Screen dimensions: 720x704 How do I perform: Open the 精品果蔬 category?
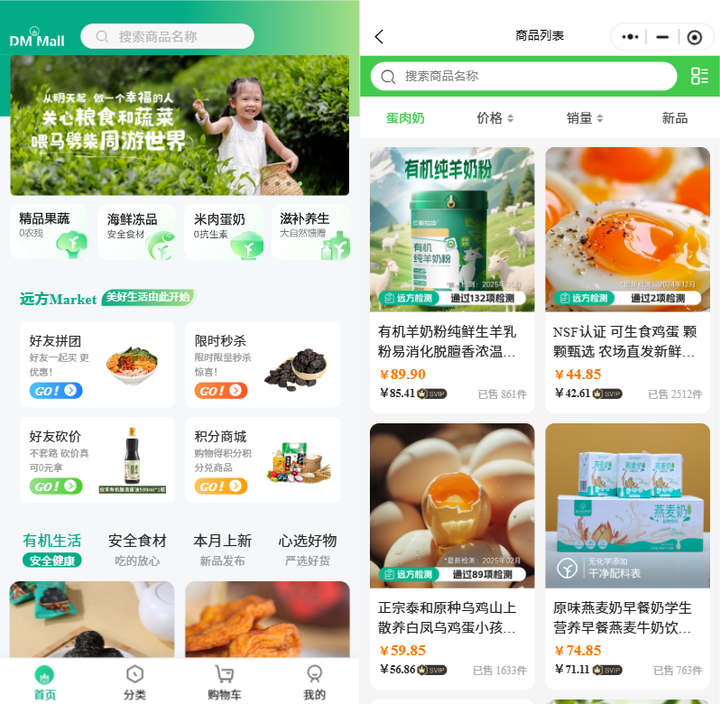pyautogui.click(x=50, y=232)
